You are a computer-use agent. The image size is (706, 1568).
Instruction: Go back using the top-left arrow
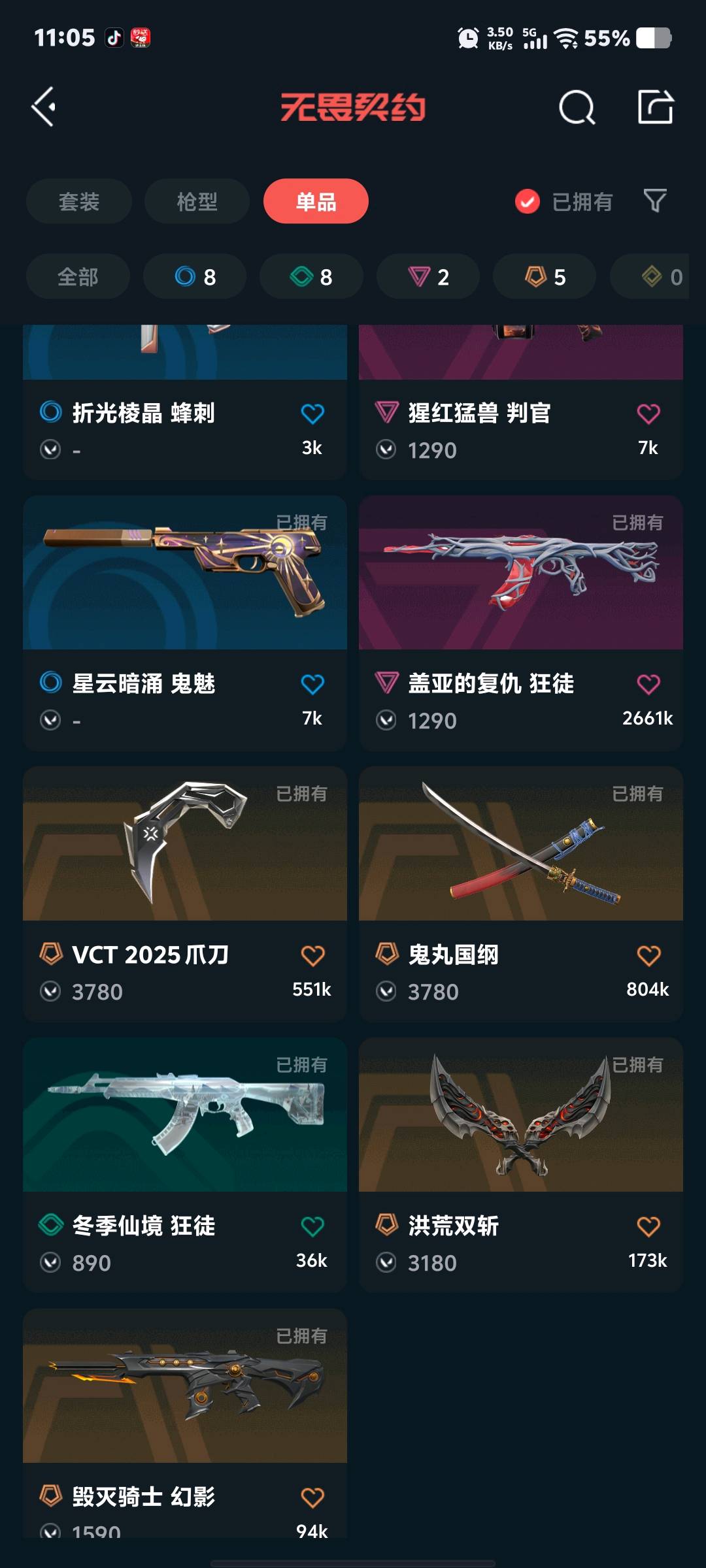click(43, 107)
